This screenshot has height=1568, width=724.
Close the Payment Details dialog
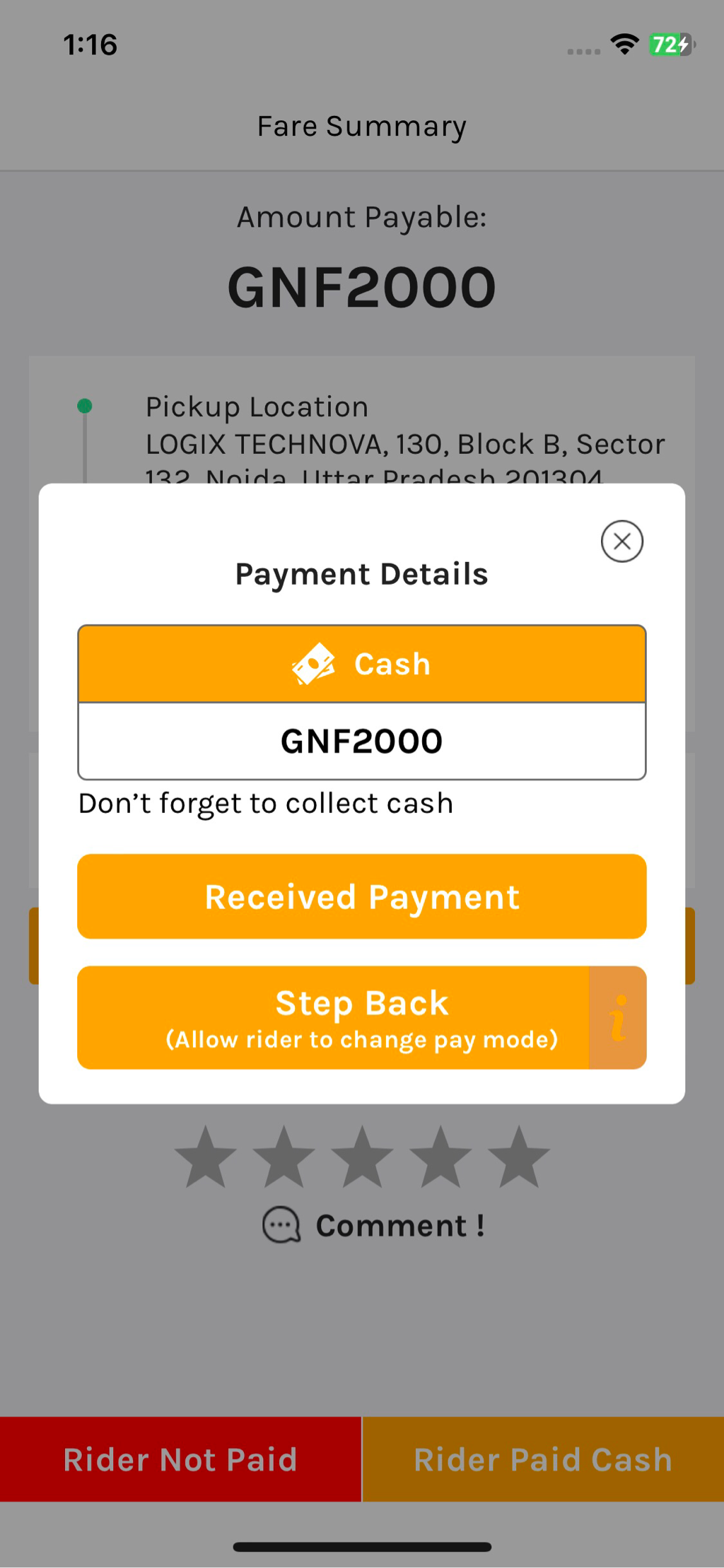click(x=621, y=542)
